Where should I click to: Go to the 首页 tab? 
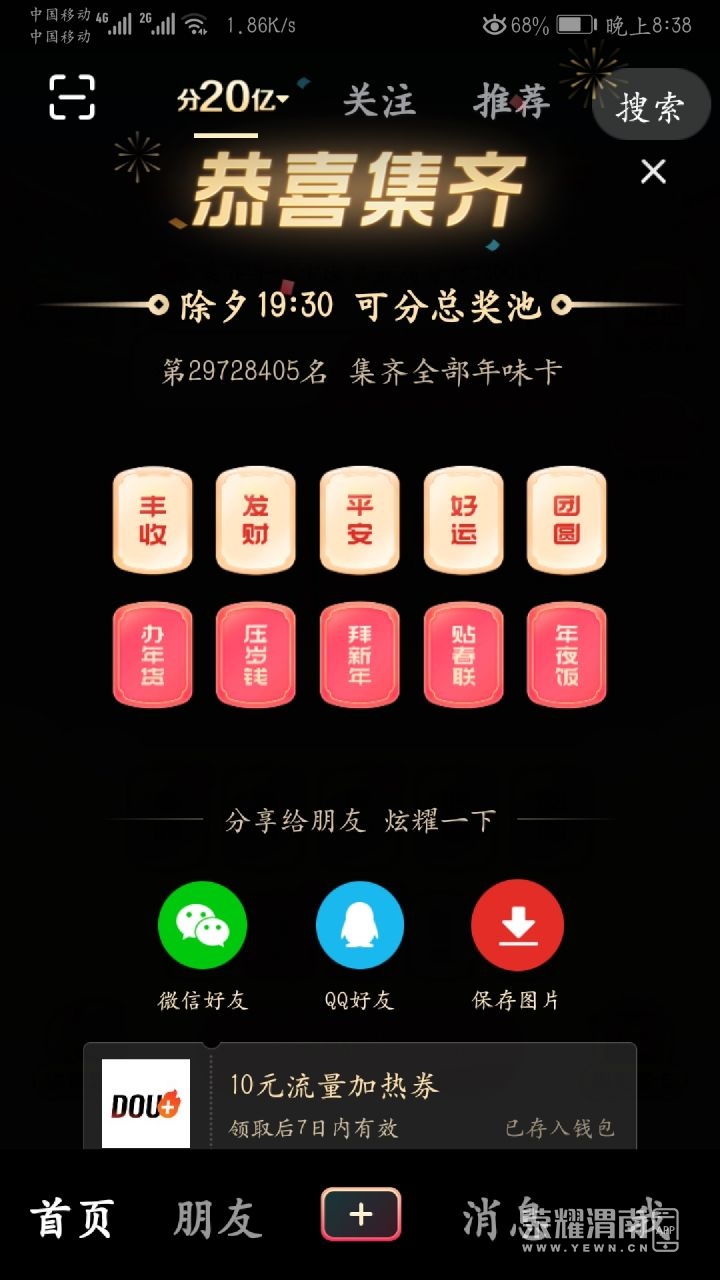tap(71, 1218)
